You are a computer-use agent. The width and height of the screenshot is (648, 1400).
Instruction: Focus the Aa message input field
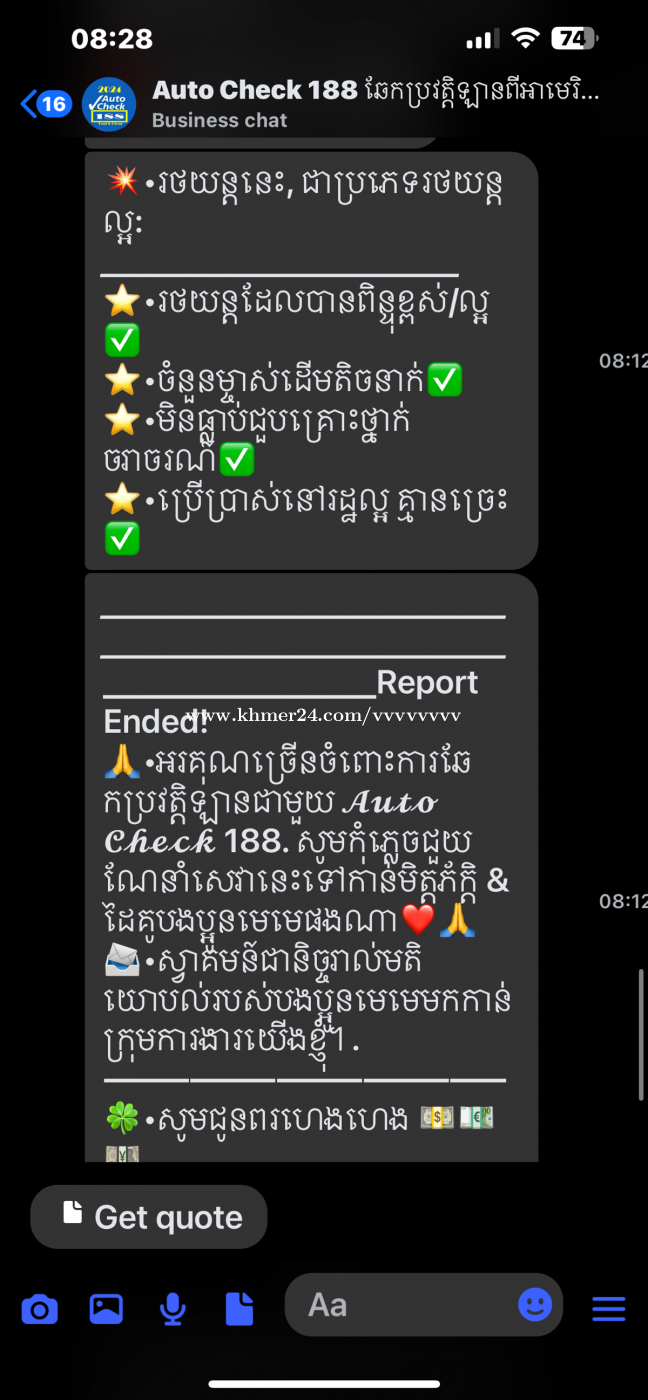[400, 1305]
